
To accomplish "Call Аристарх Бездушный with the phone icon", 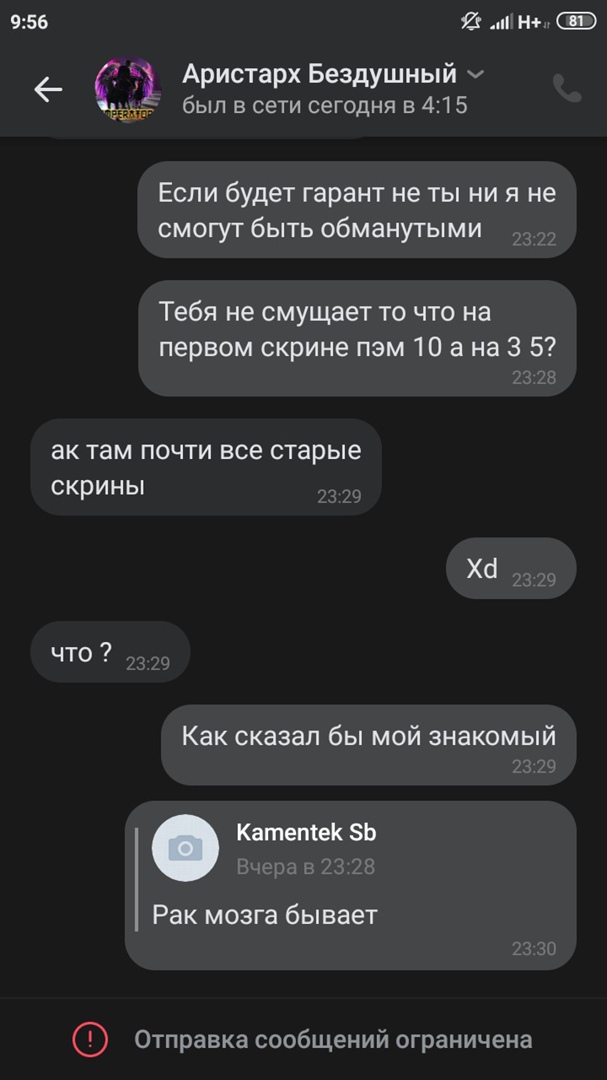I will 566,89.
